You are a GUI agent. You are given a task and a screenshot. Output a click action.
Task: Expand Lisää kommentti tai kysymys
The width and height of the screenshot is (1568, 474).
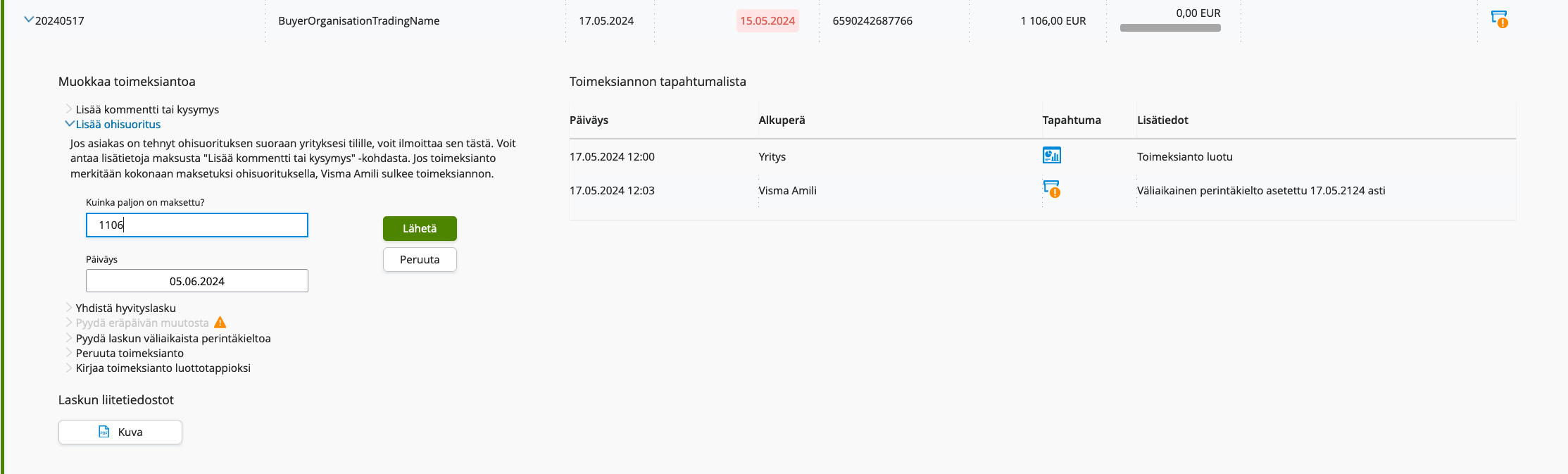coord(146,109)
